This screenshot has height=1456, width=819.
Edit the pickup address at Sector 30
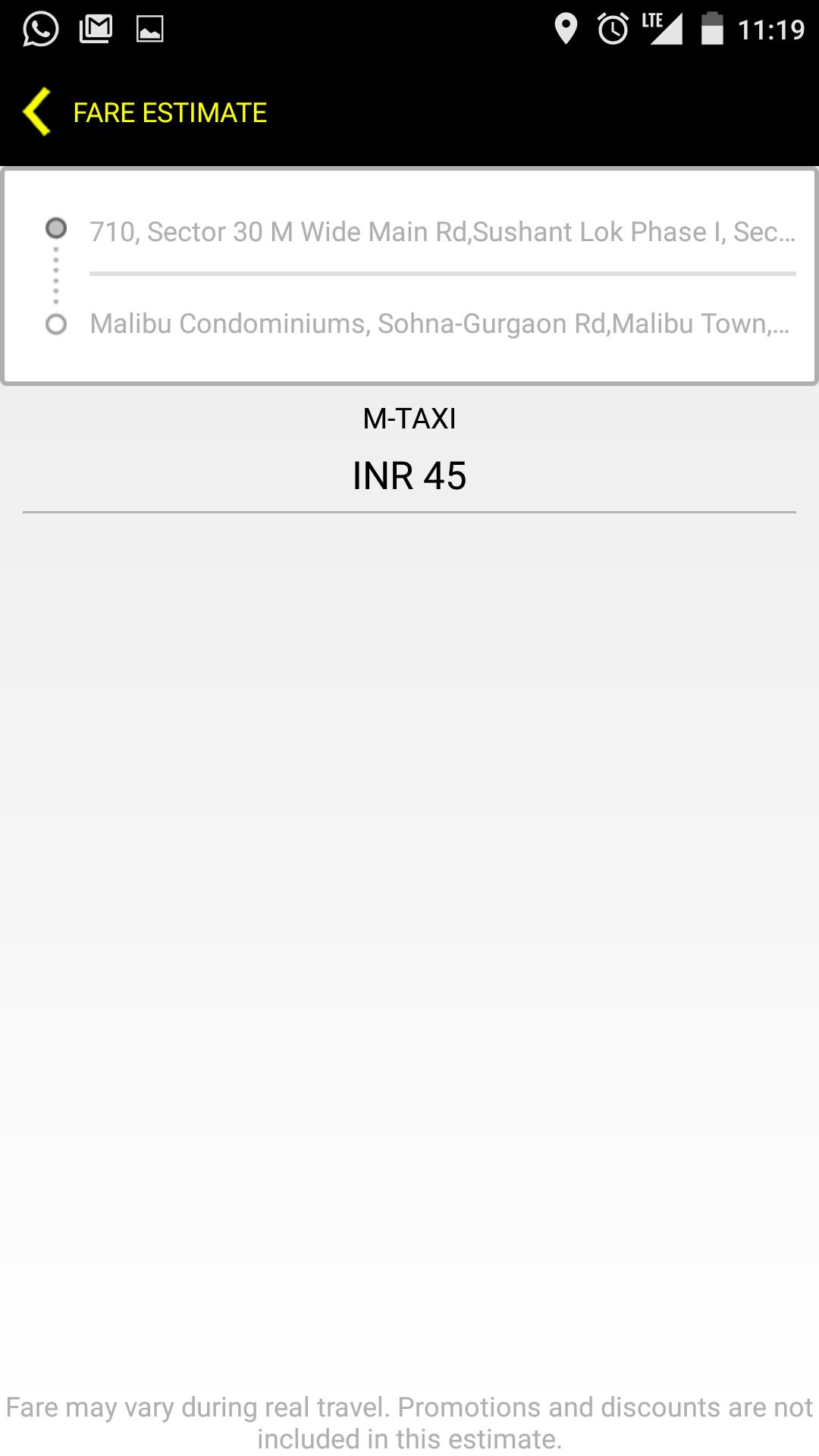click(442, 232)
